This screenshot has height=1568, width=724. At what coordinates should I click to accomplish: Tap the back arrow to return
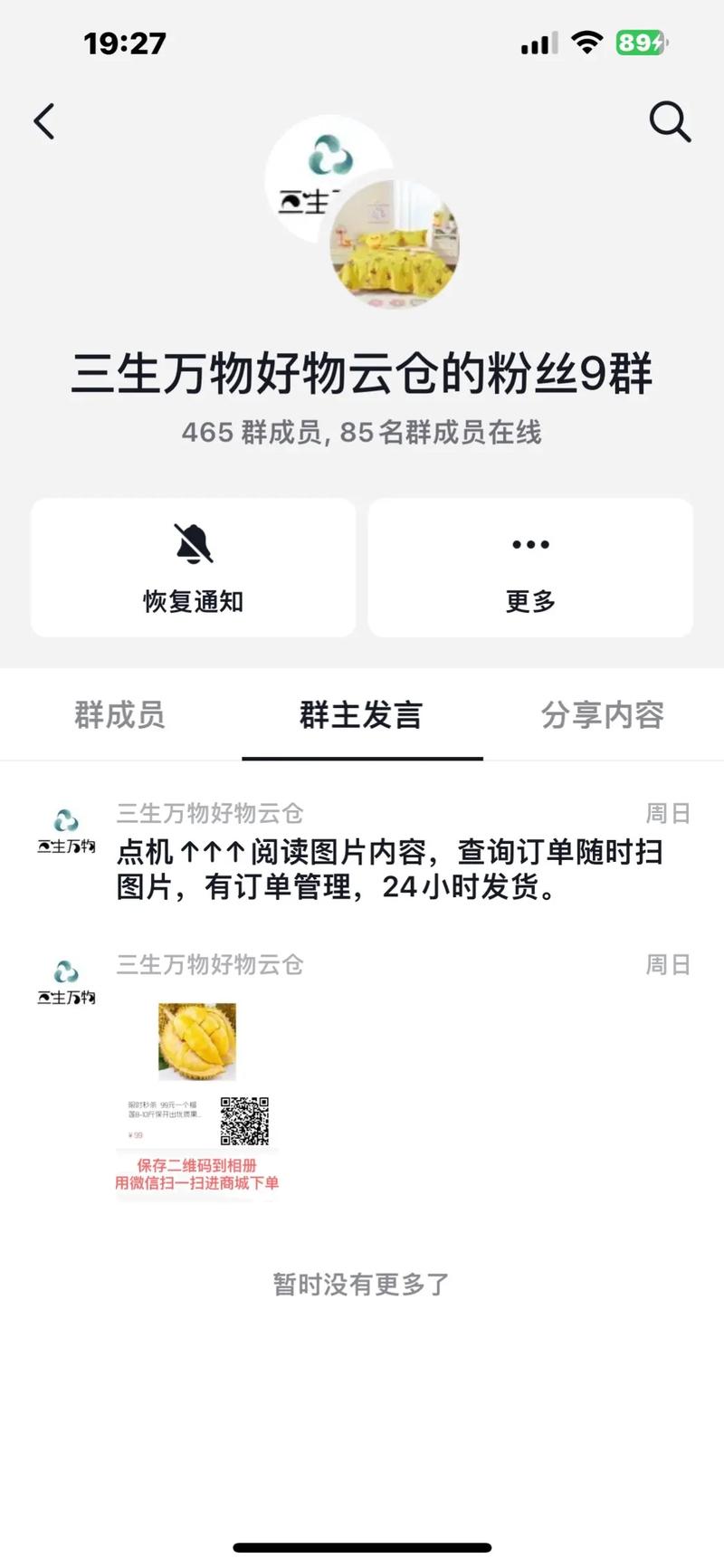click(44, 120)
